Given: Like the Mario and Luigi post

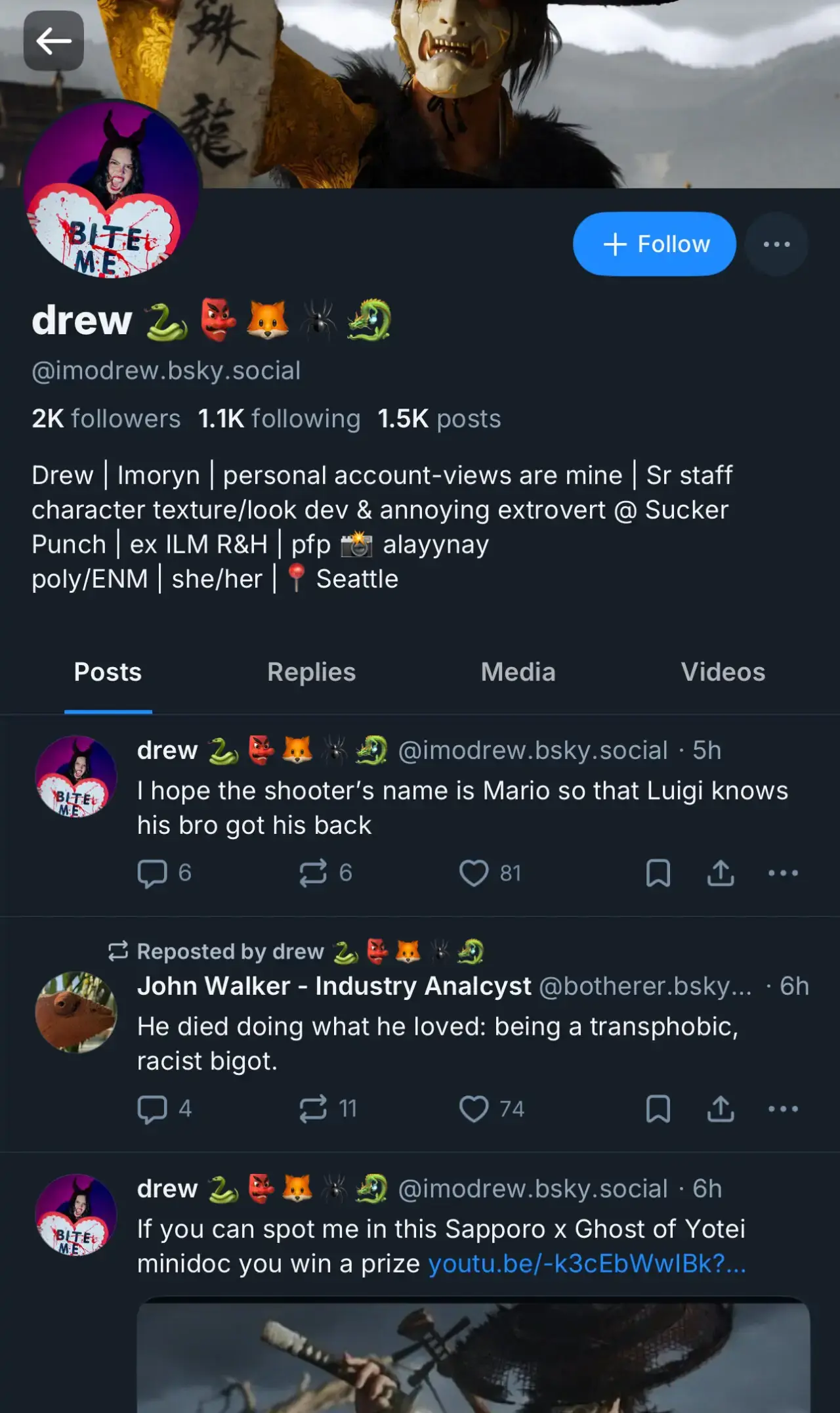Looking at the screenshot, I should click(474, 873).
